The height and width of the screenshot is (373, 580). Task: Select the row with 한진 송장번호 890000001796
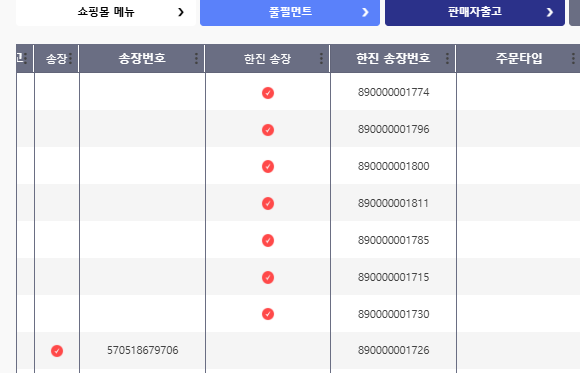point(298,129)
